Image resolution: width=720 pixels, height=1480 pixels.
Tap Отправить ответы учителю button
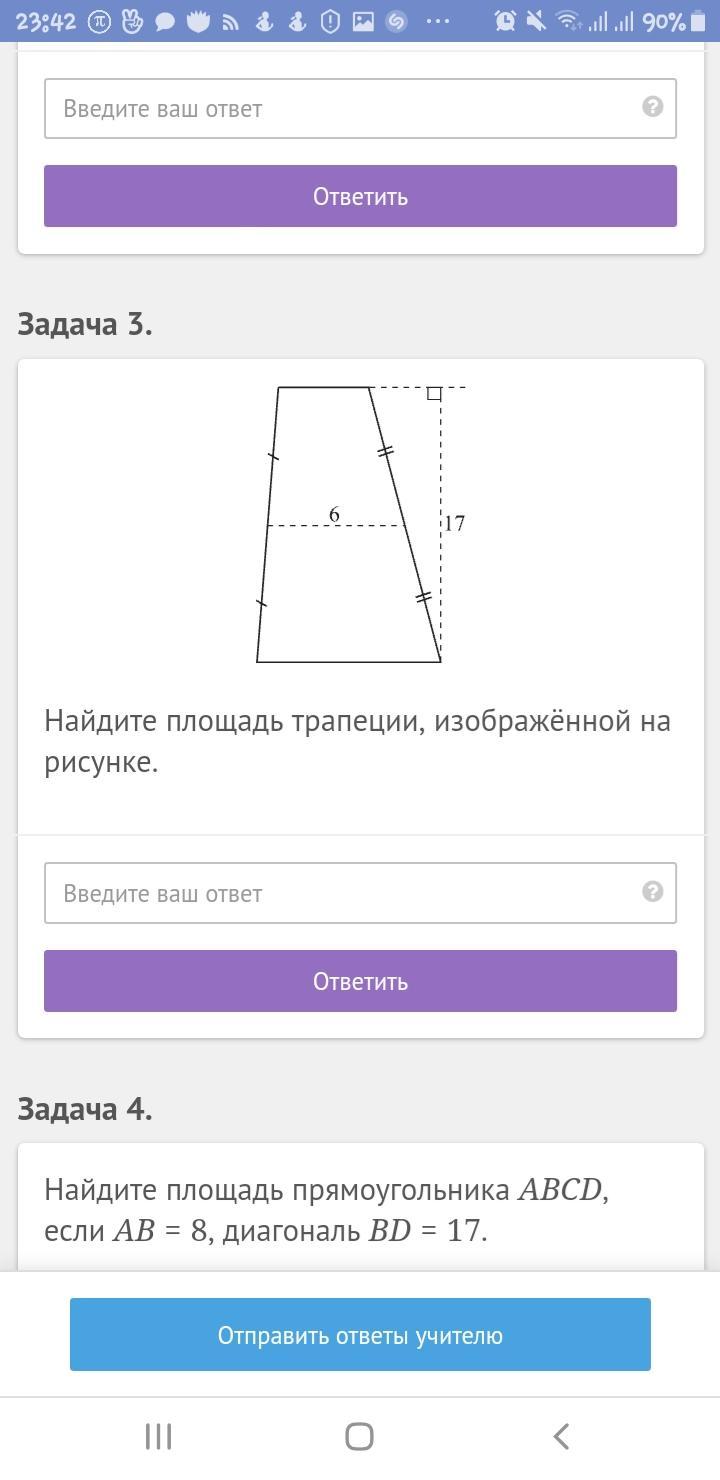(360, 1335)
